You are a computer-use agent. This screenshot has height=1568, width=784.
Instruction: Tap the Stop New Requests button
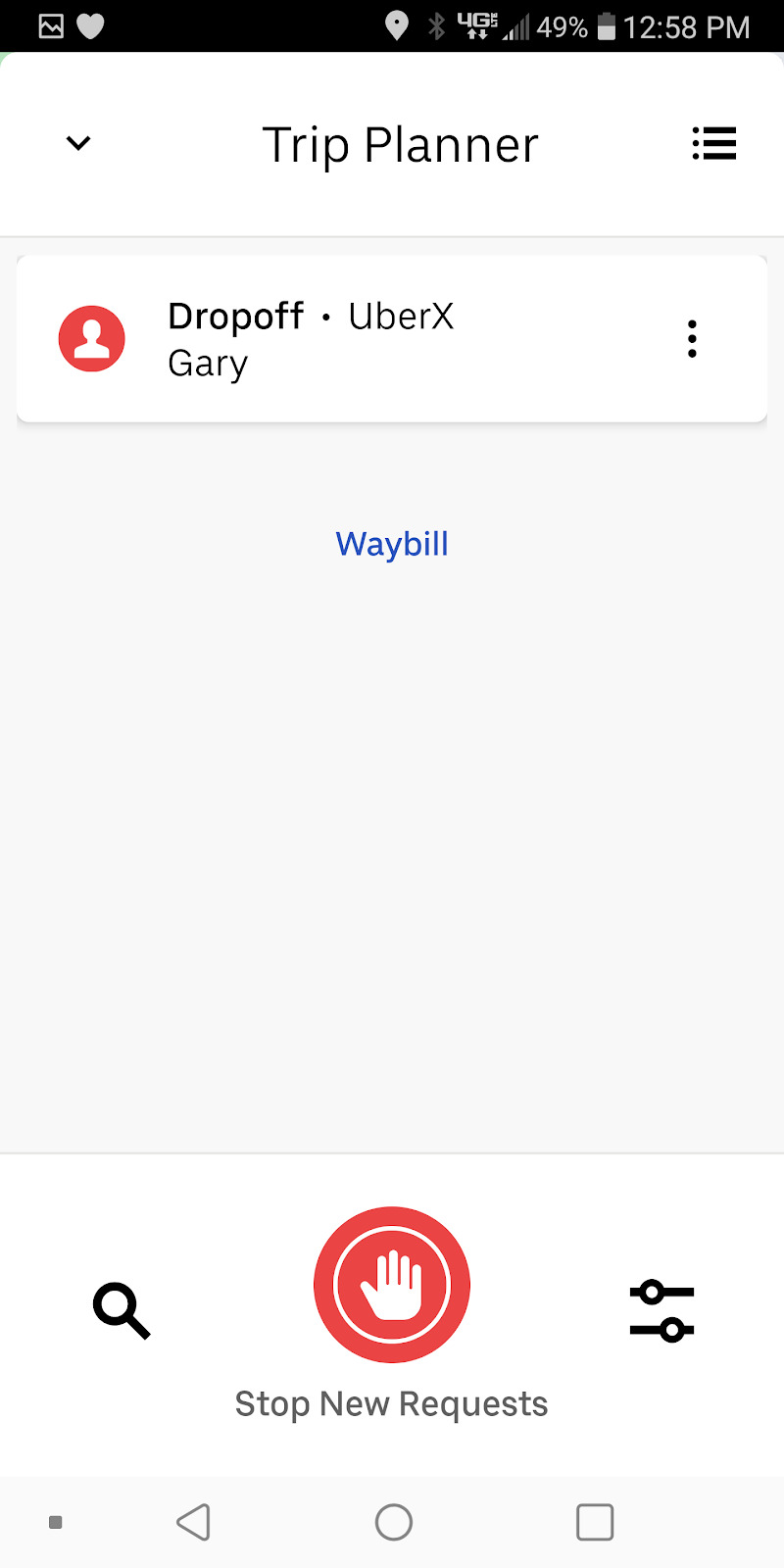point(392,1285)
